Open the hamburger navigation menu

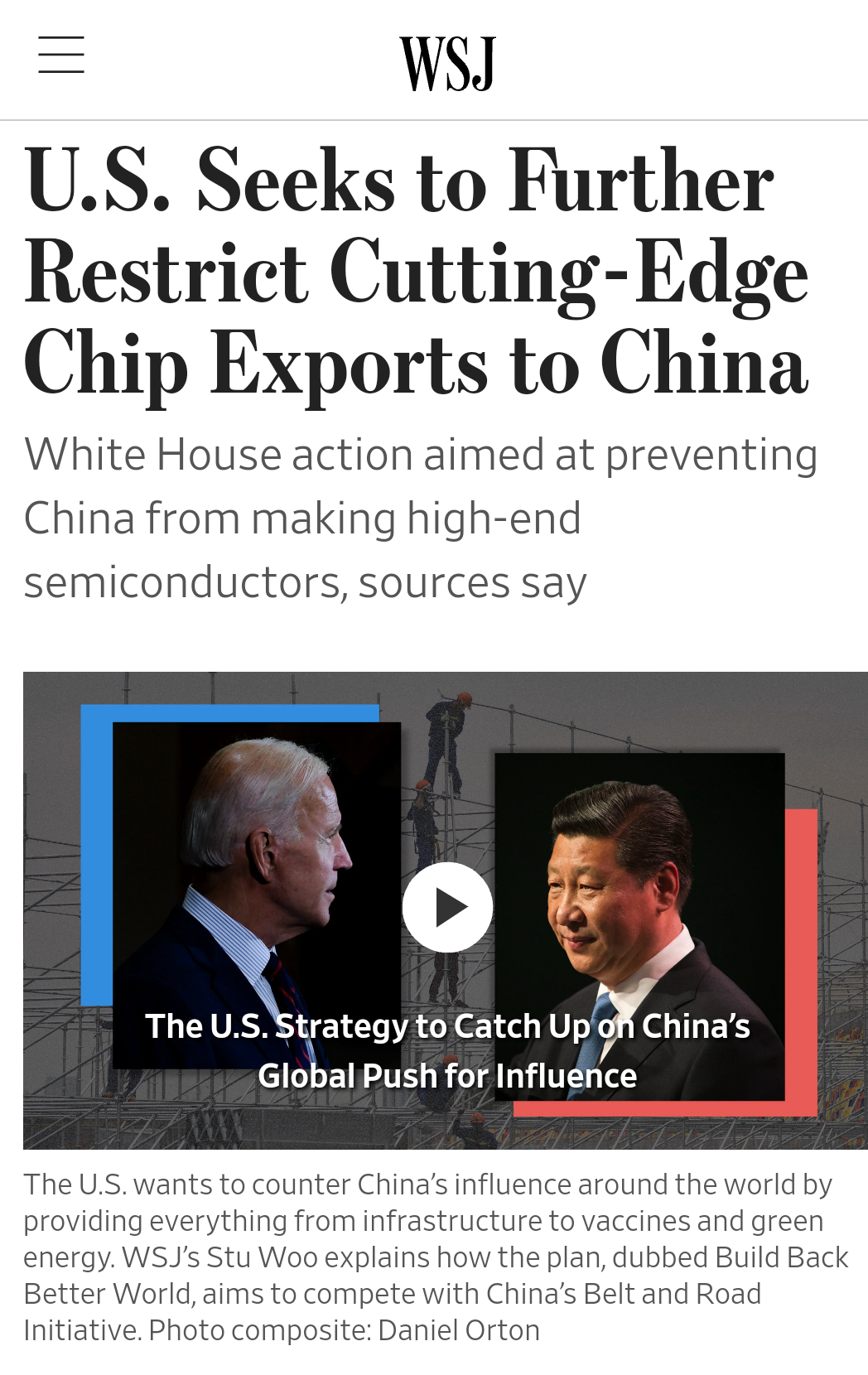point(61,55)
